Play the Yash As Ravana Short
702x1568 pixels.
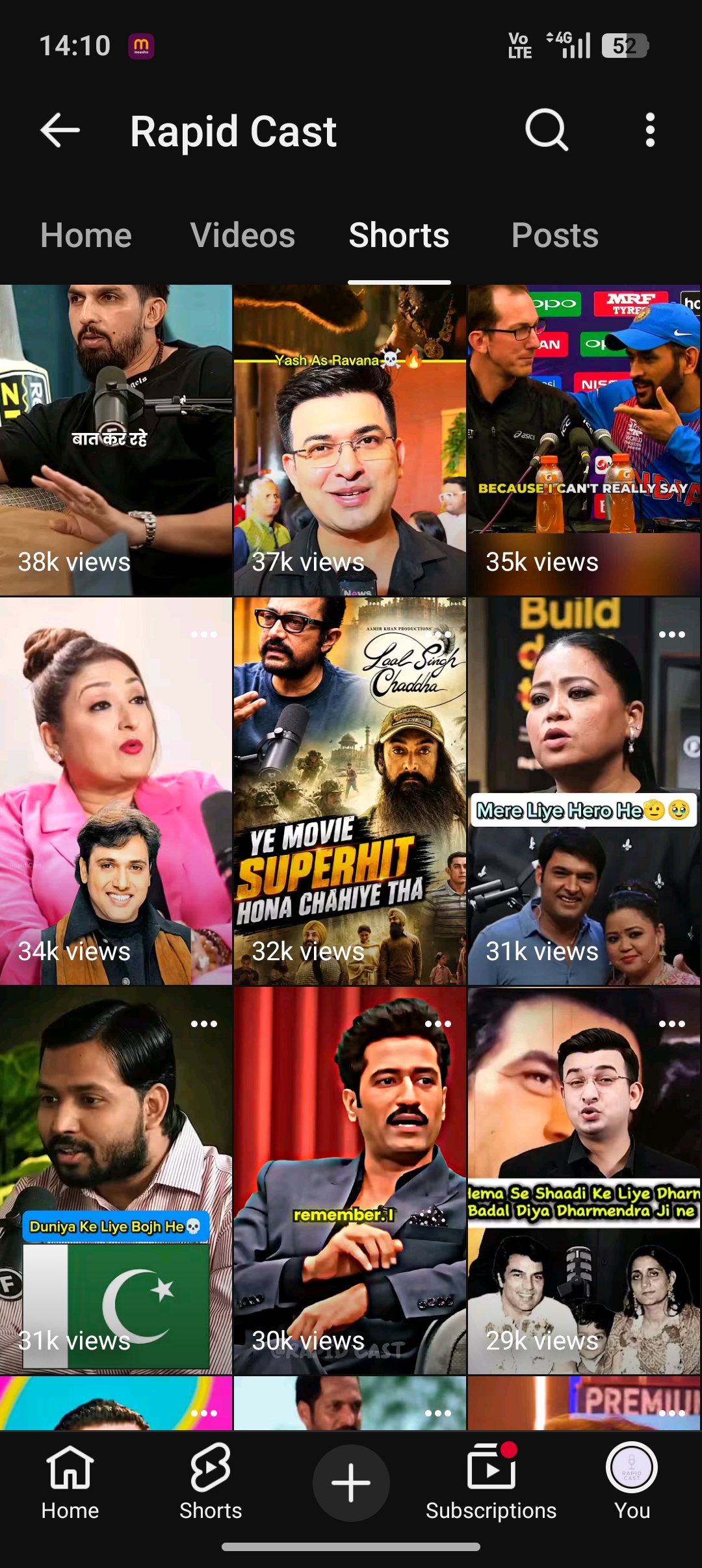pos(350,440)
